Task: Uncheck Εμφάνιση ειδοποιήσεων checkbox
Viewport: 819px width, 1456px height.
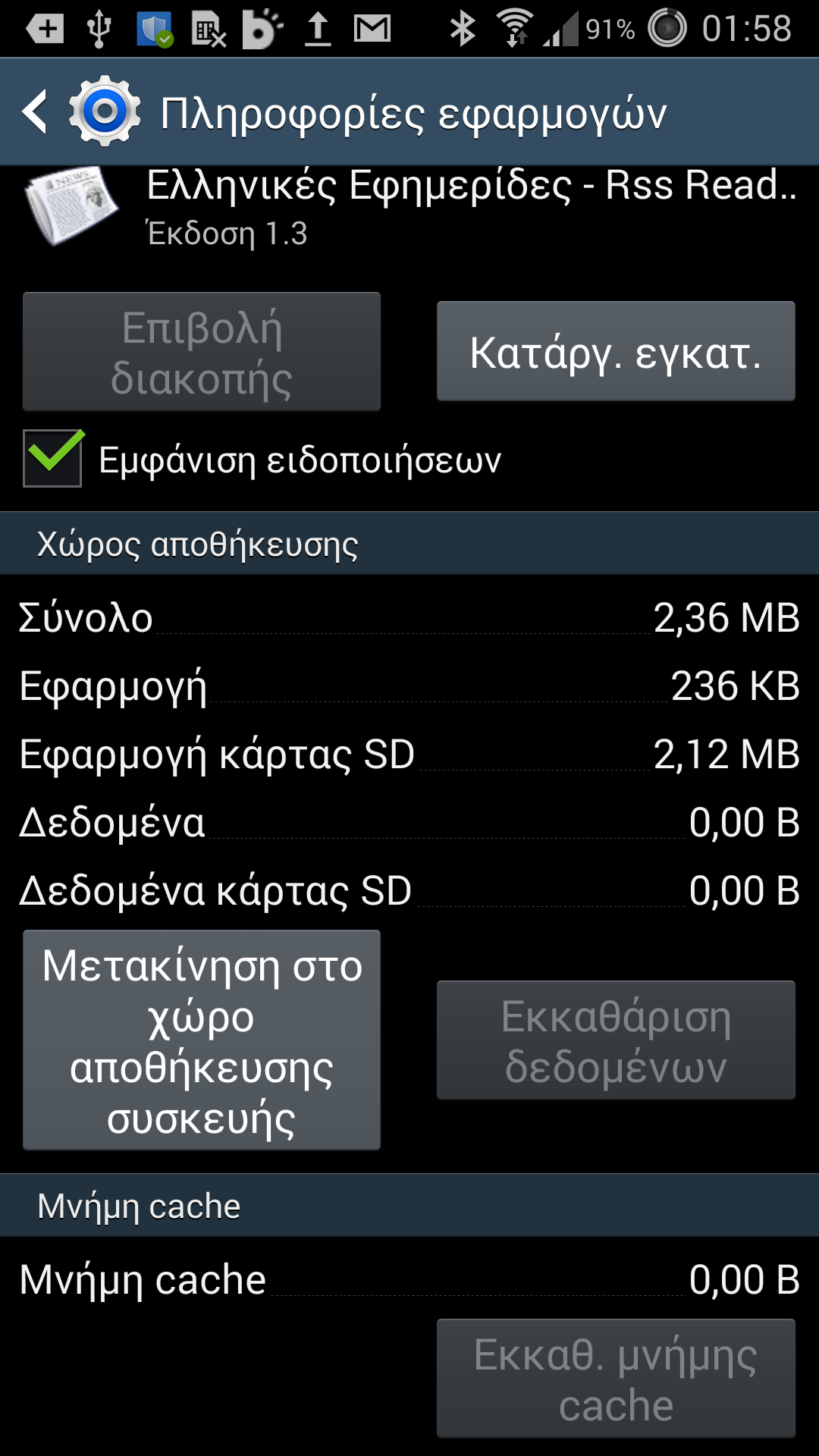Action: click(x=52, y=458)
